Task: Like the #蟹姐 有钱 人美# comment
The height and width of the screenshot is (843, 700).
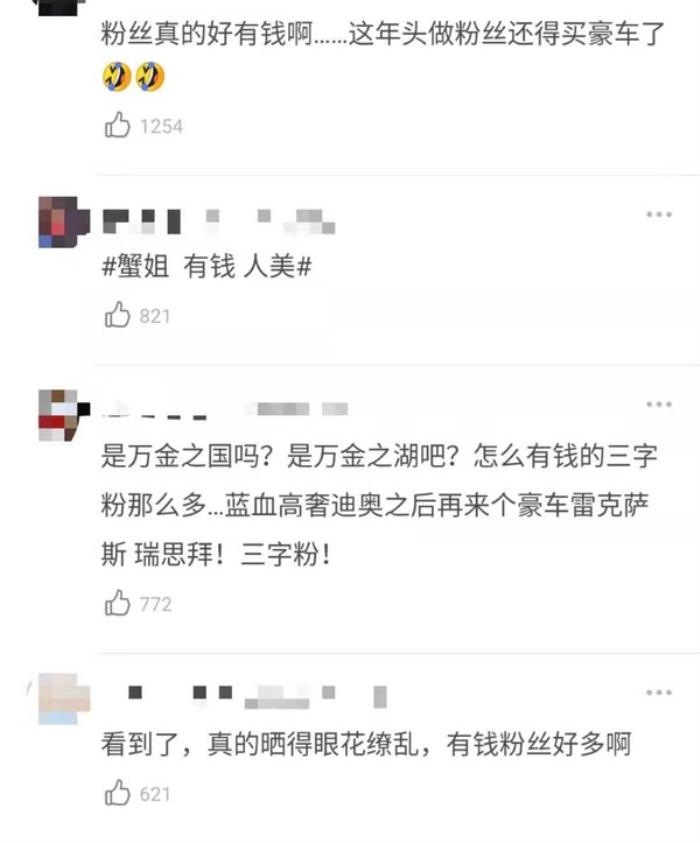Action: (118, 316)
